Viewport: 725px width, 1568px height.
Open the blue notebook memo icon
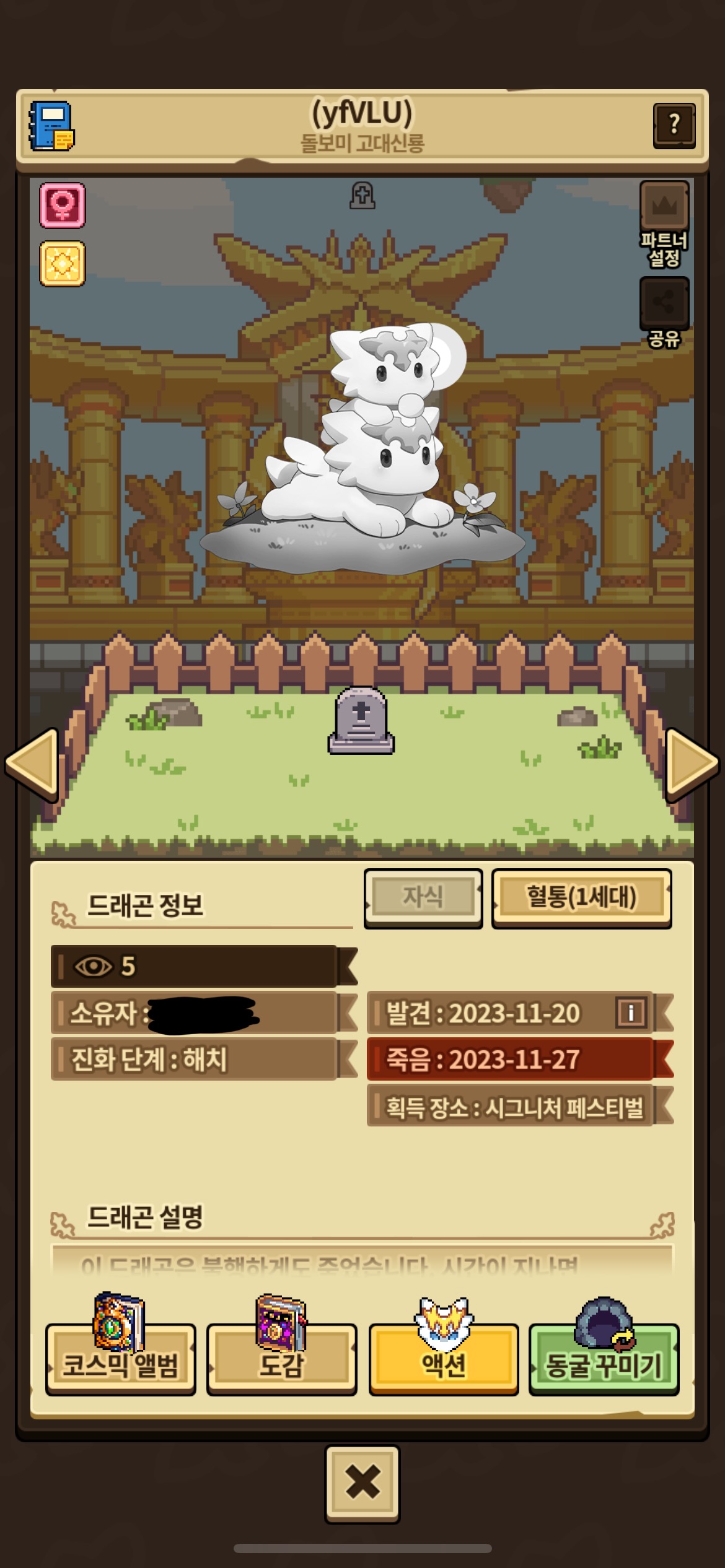point(51,126)
